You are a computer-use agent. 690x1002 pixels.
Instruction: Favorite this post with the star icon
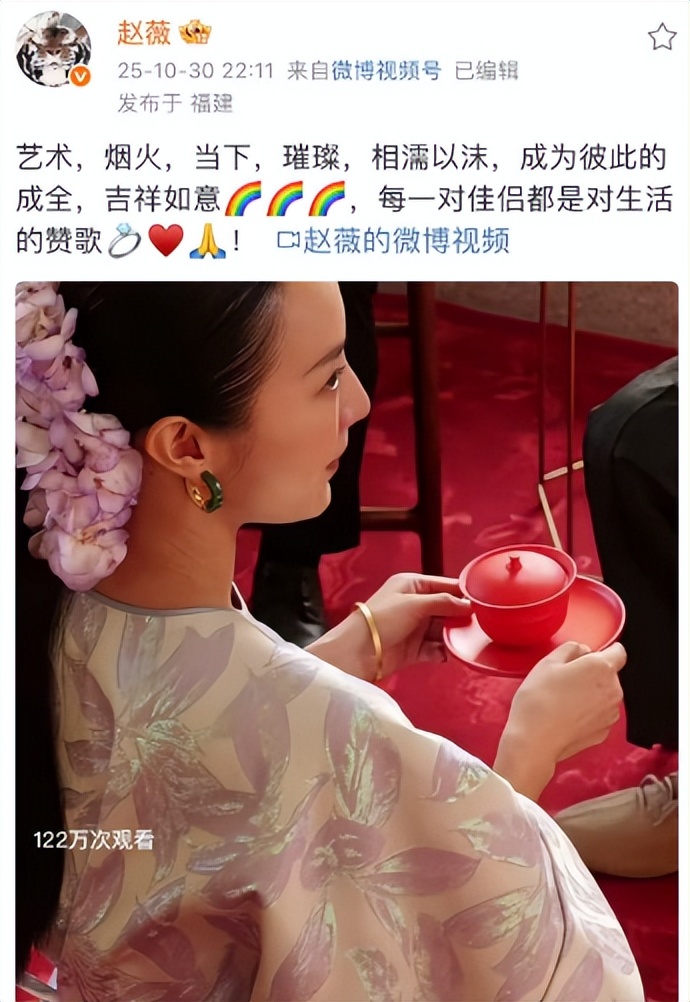(662, 37)
